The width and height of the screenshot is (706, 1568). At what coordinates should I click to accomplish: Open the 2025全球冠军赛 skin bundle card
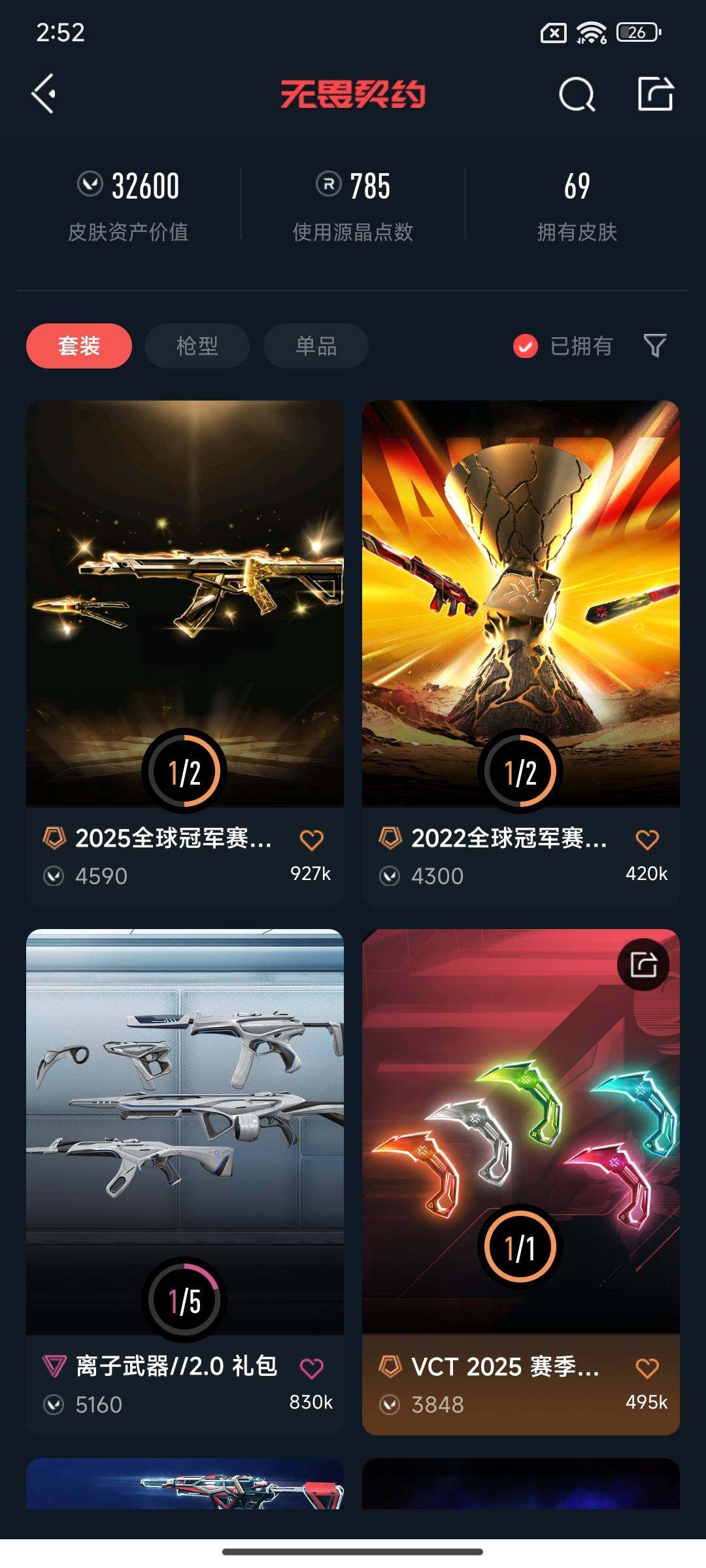(x=185, y=601)
